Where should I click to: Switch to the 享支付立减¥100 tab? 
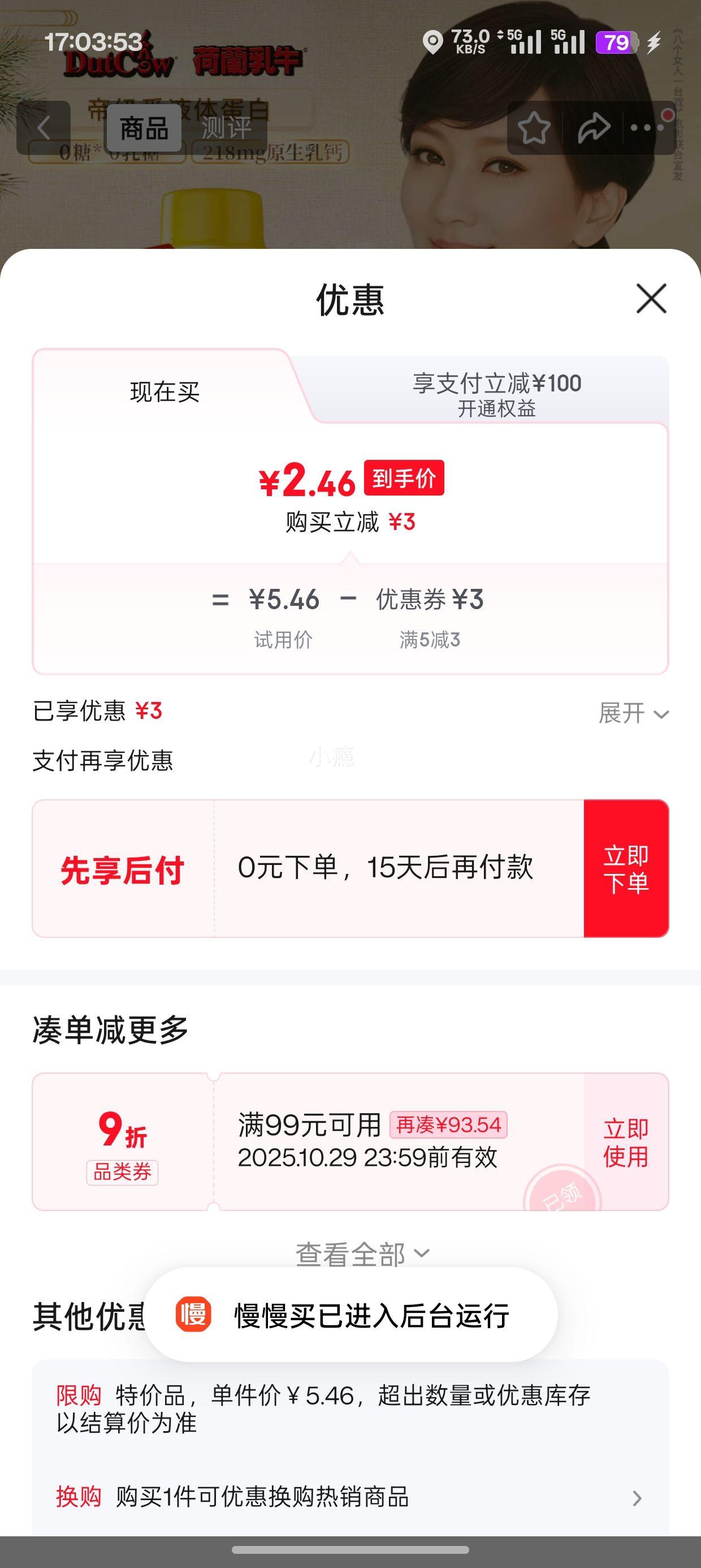click(x=496, y=393)
